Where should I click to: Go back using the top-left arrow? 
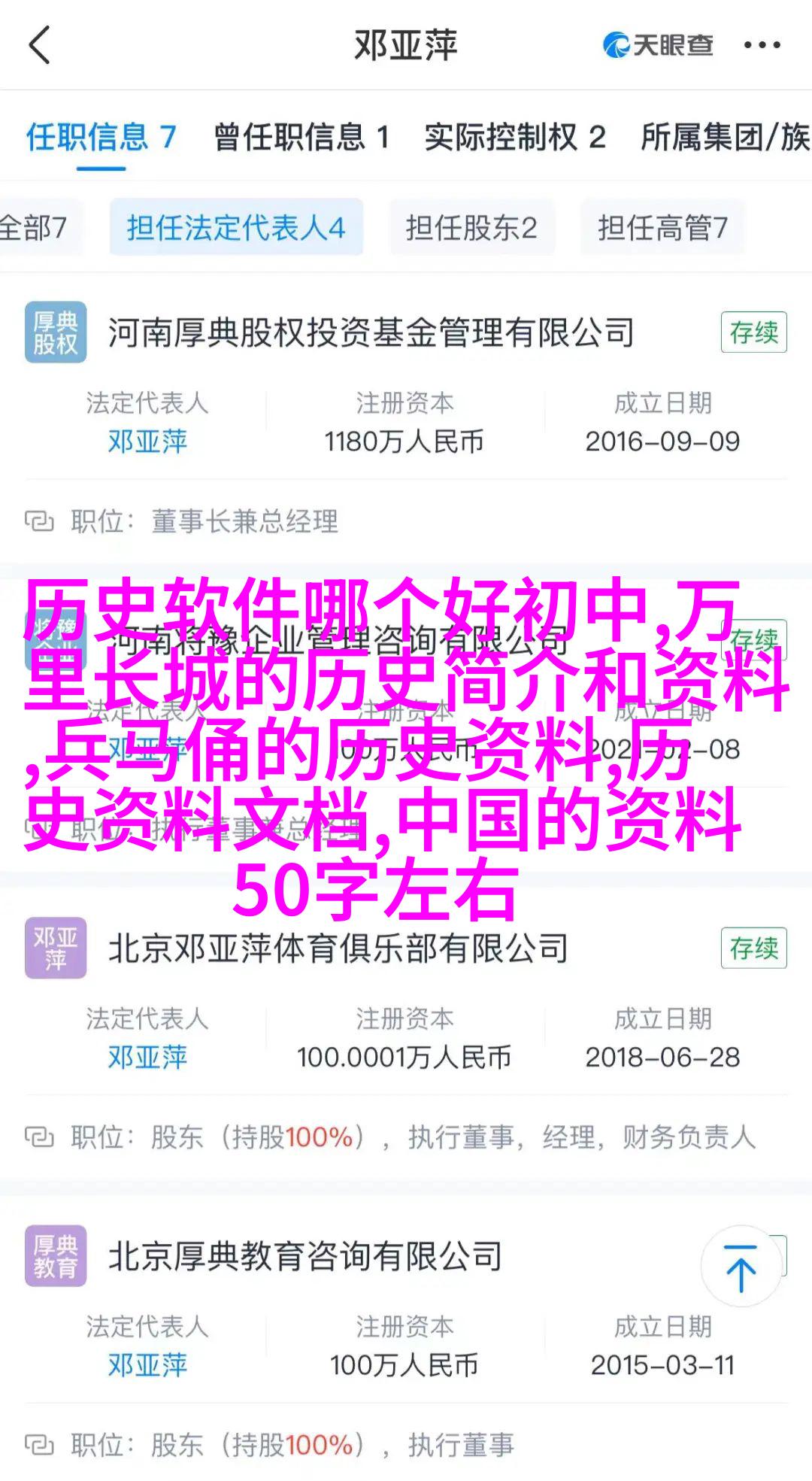tap(39, 45)
